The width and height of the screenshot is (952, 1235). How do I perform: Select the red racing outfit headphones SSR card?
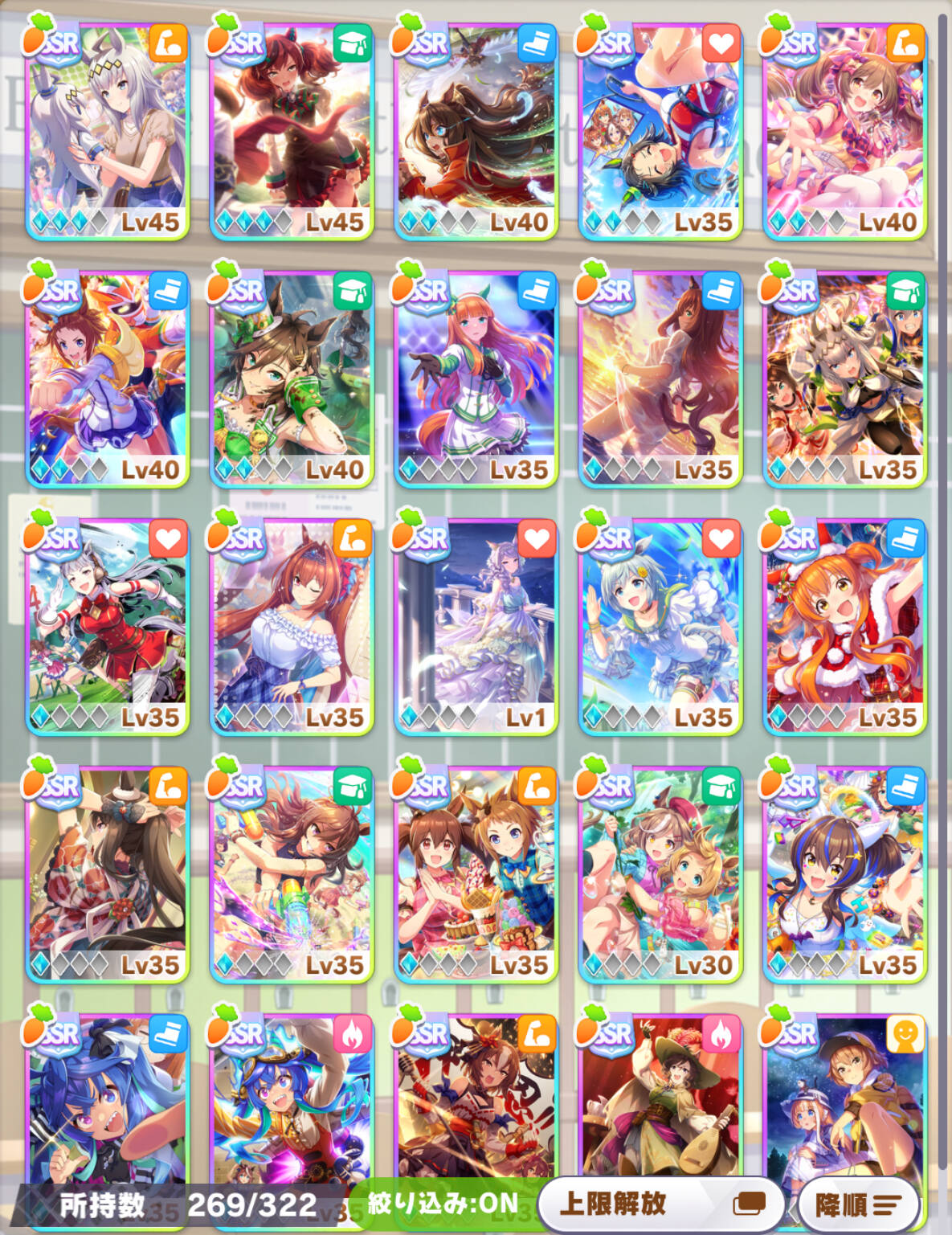108,626
